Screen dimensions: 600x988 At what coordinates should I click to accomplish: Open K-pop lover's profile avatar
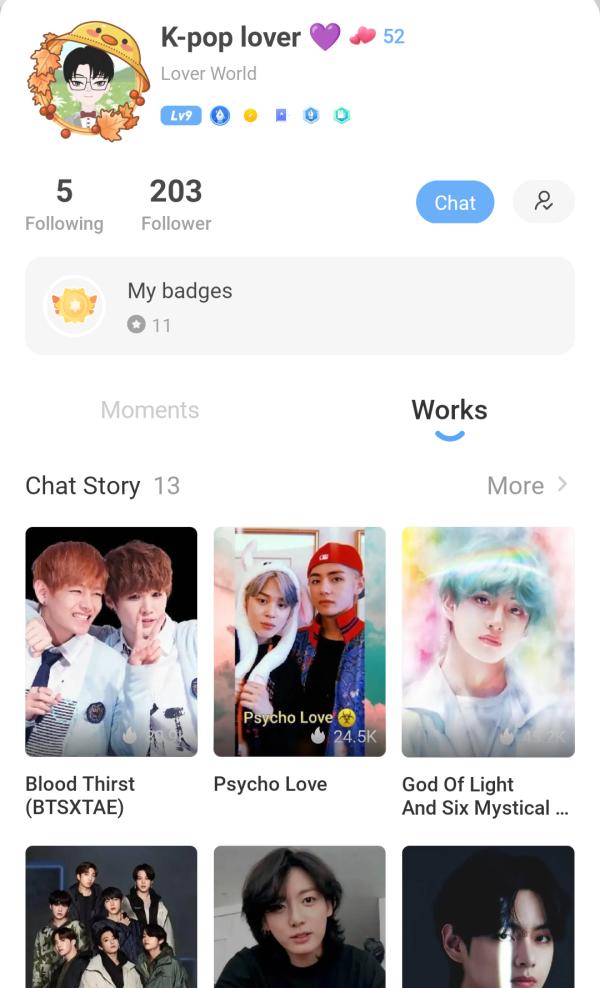pyautogui.click(x=88, y=81)
